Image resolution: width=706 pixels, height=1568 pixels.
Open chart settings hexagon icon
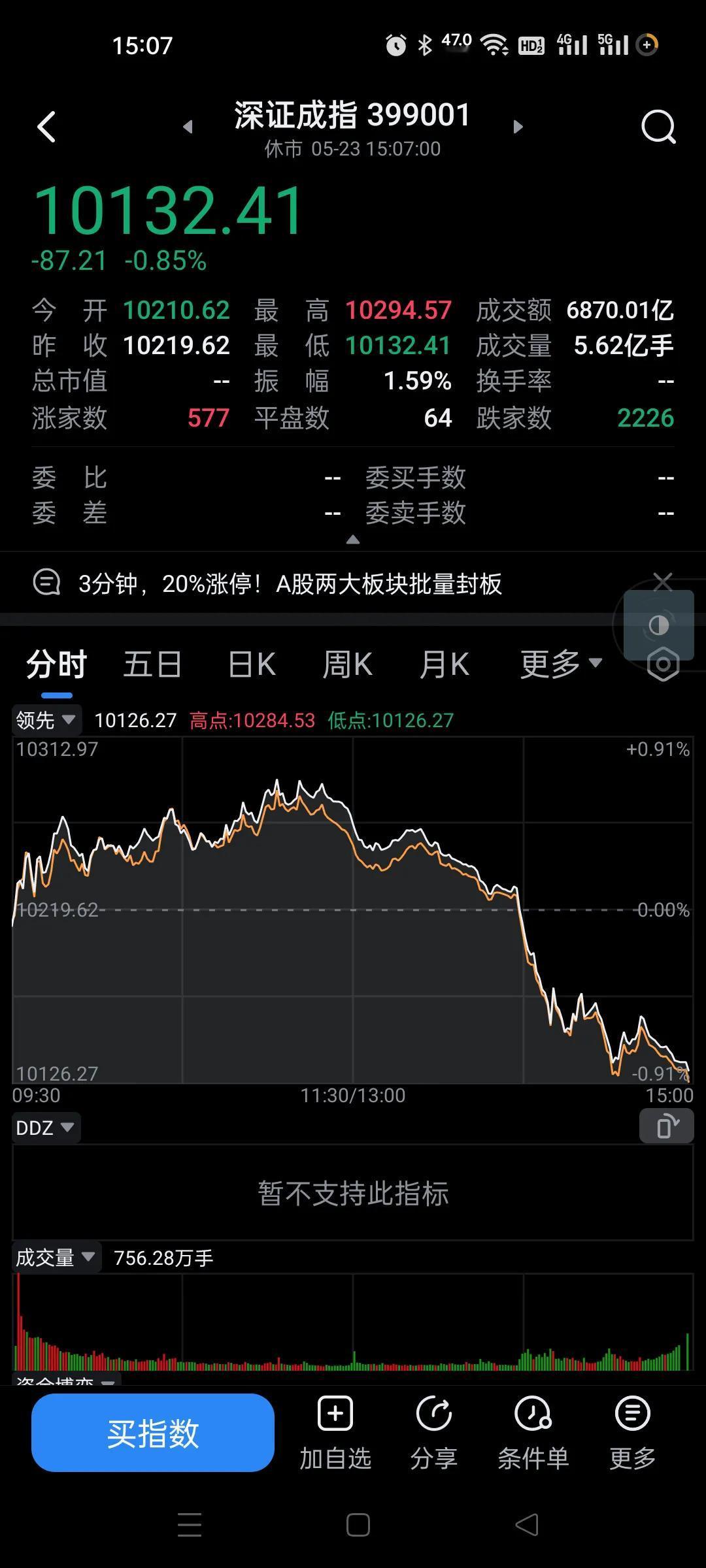tap(663, 664)
